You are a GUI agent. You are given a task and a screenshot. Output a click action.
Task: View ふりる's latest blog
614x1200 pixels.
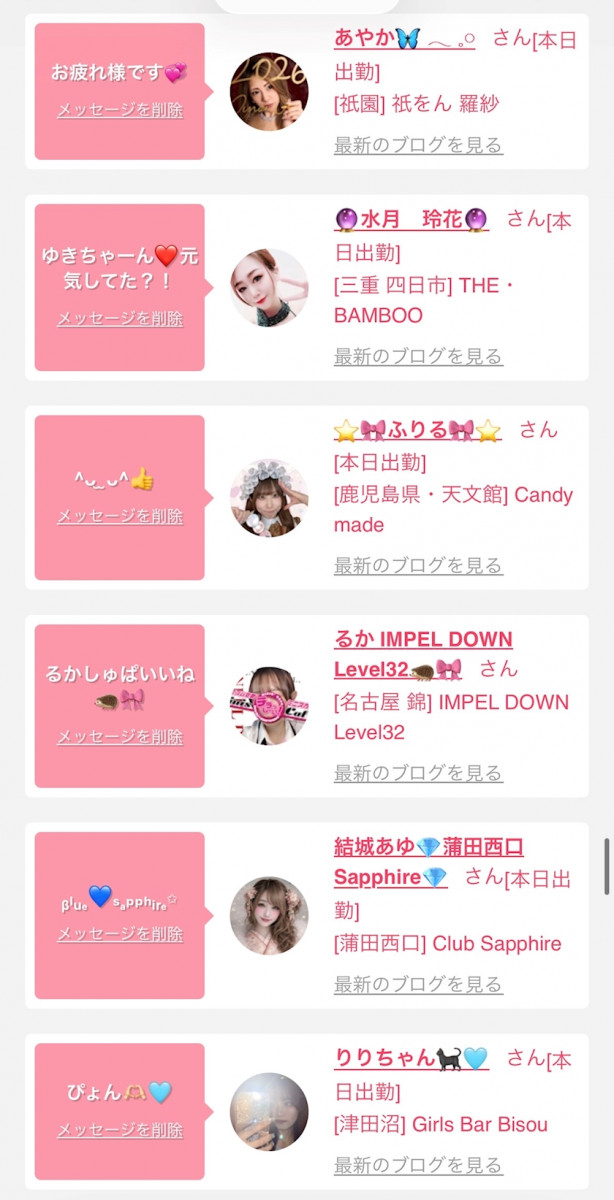(x=418, y=566)
